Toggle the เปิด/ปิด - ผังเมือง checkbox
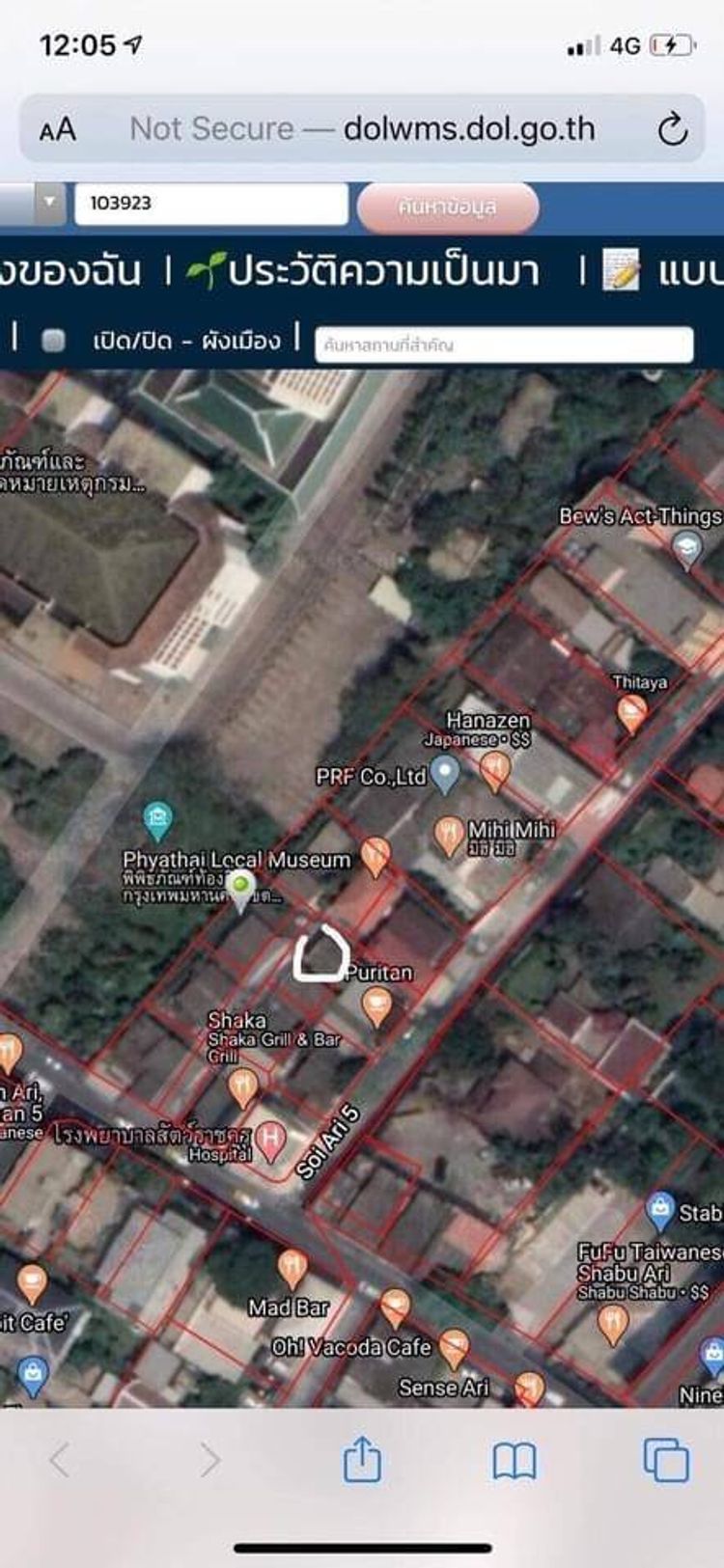724x1568 pixels. (x=54, y=340)
